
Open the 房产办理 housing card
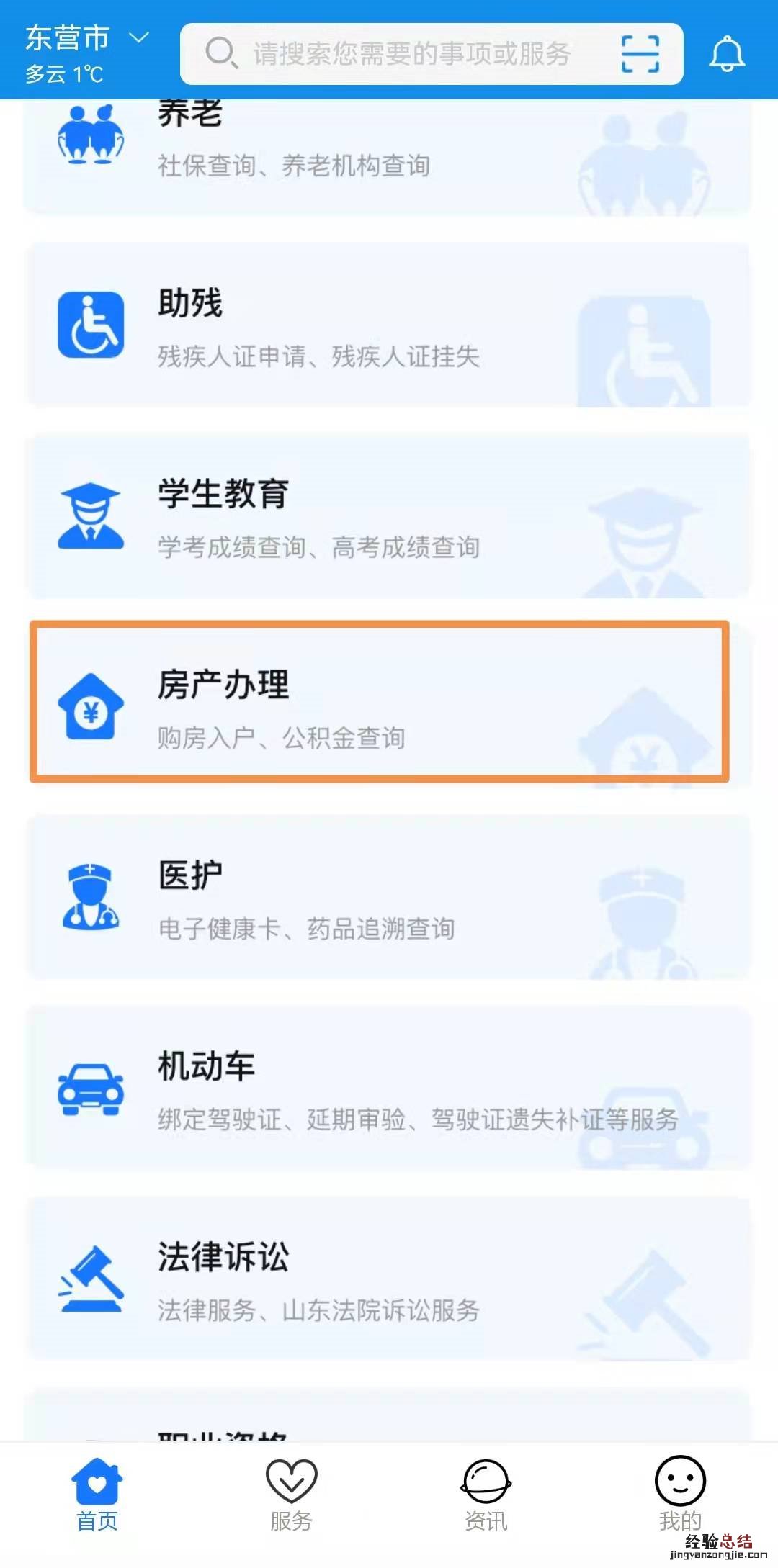point(380,702)
